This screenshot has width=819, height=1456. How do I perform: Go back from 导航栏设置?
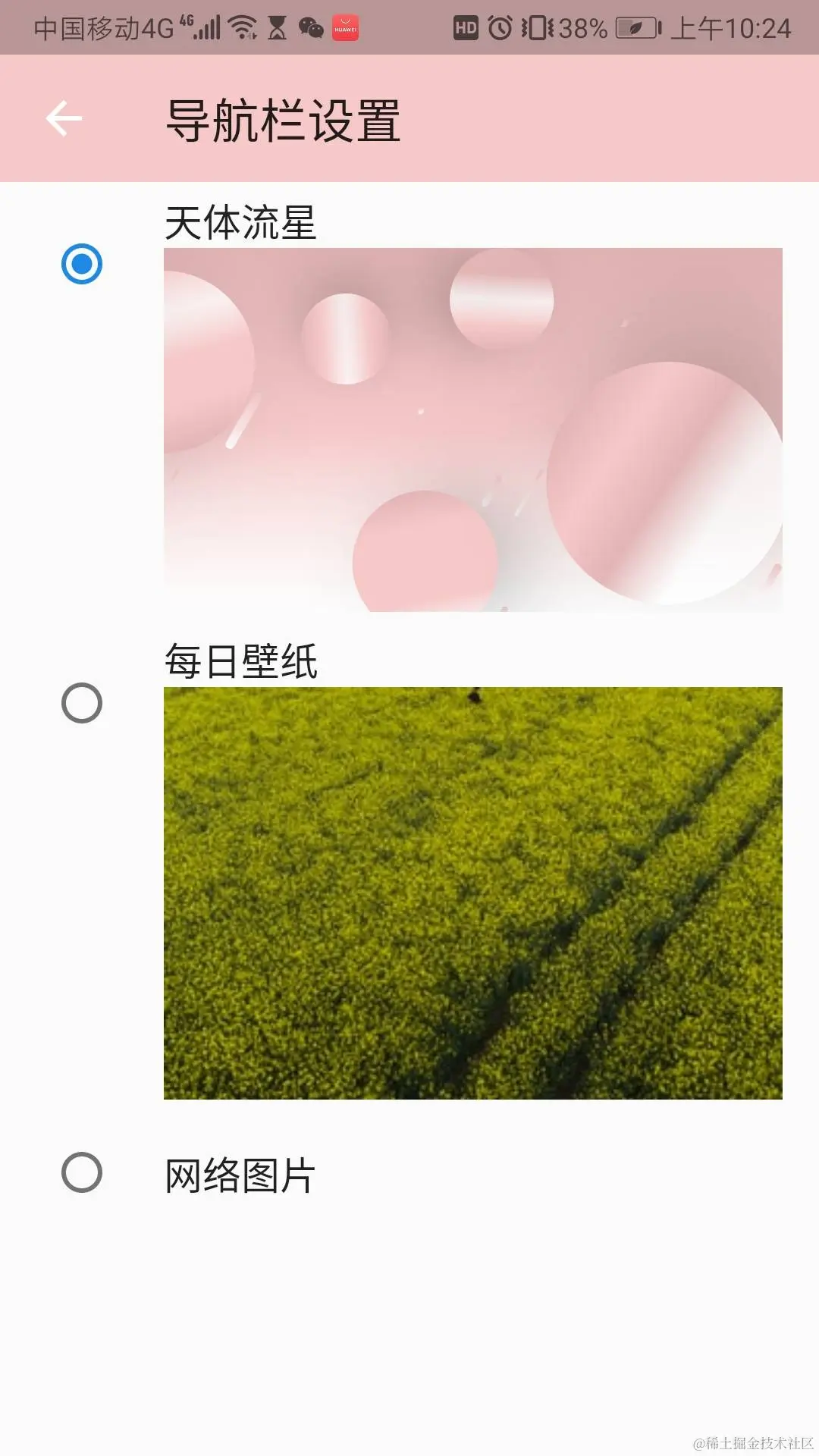(64, 118)
